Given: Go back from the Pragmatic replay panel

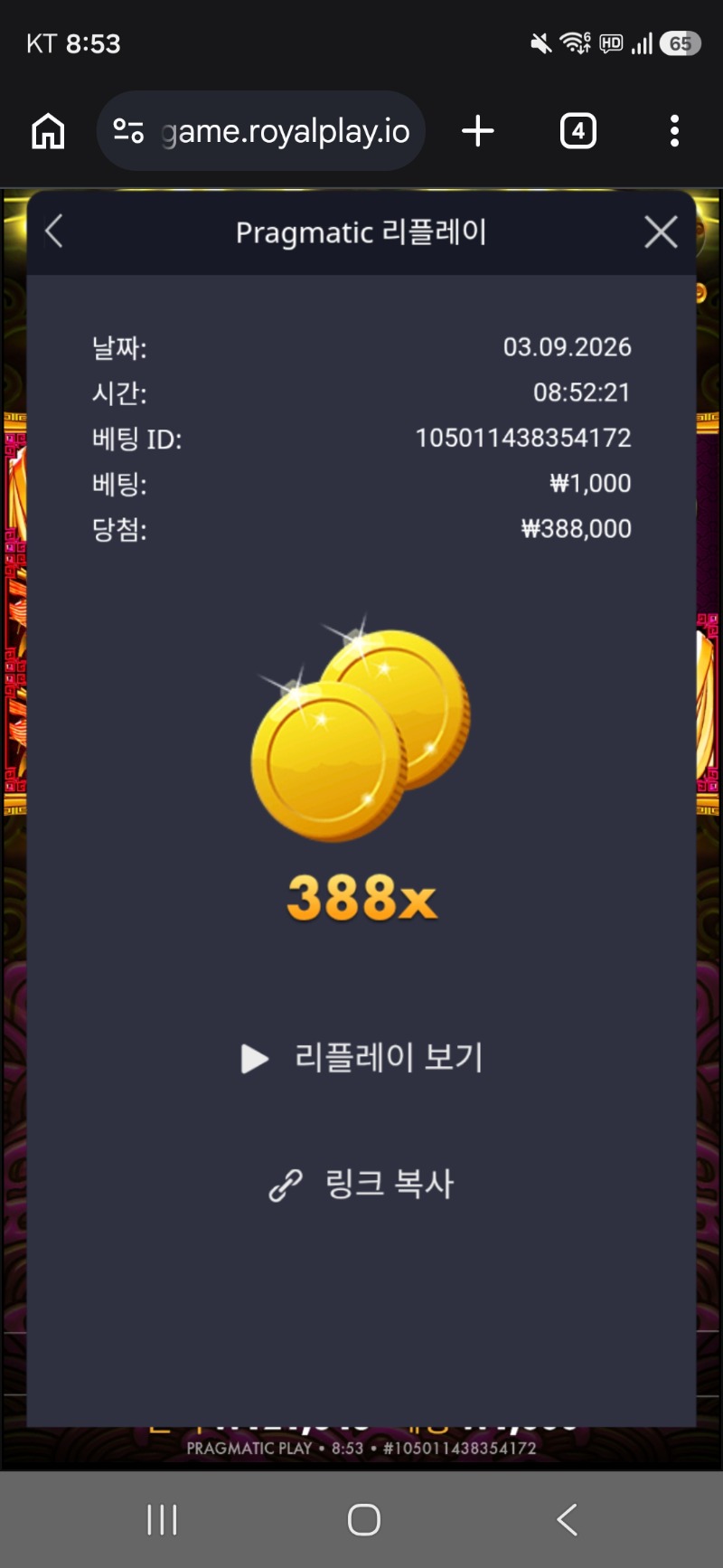Looking at the screenshot, I should [54, 231].
